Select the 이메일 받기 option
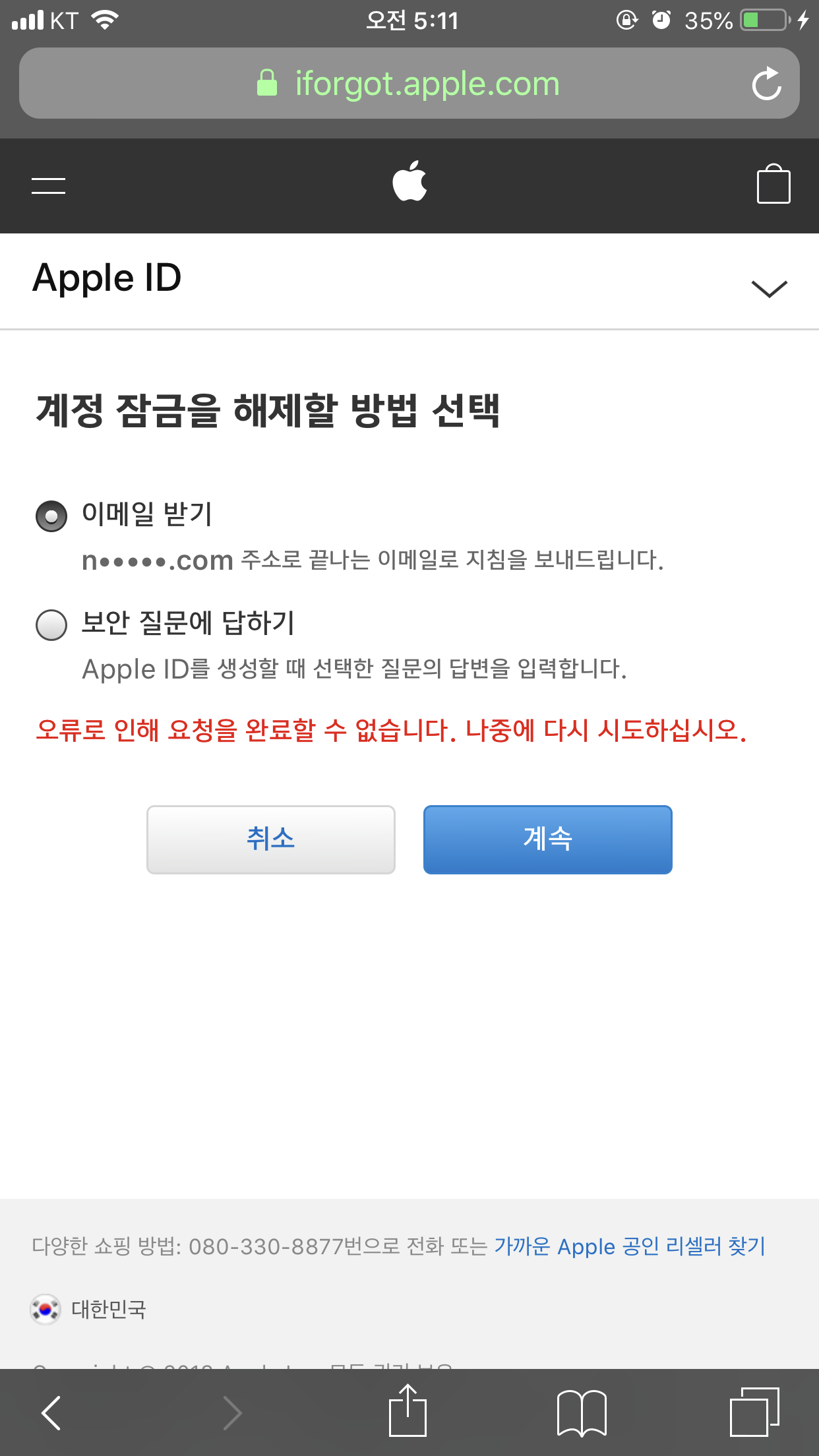Image resolution: width=819 pixels, height=1456 pixels. (51, 516)
